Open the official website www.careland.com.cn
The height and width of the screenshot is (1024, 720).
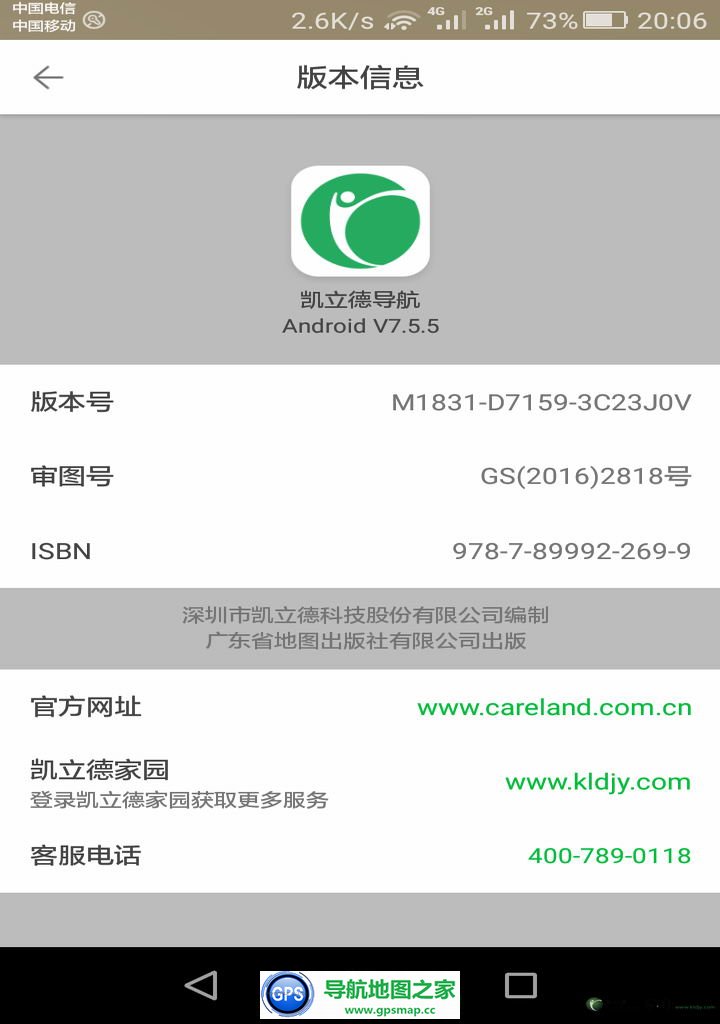[x=554, y=707]
